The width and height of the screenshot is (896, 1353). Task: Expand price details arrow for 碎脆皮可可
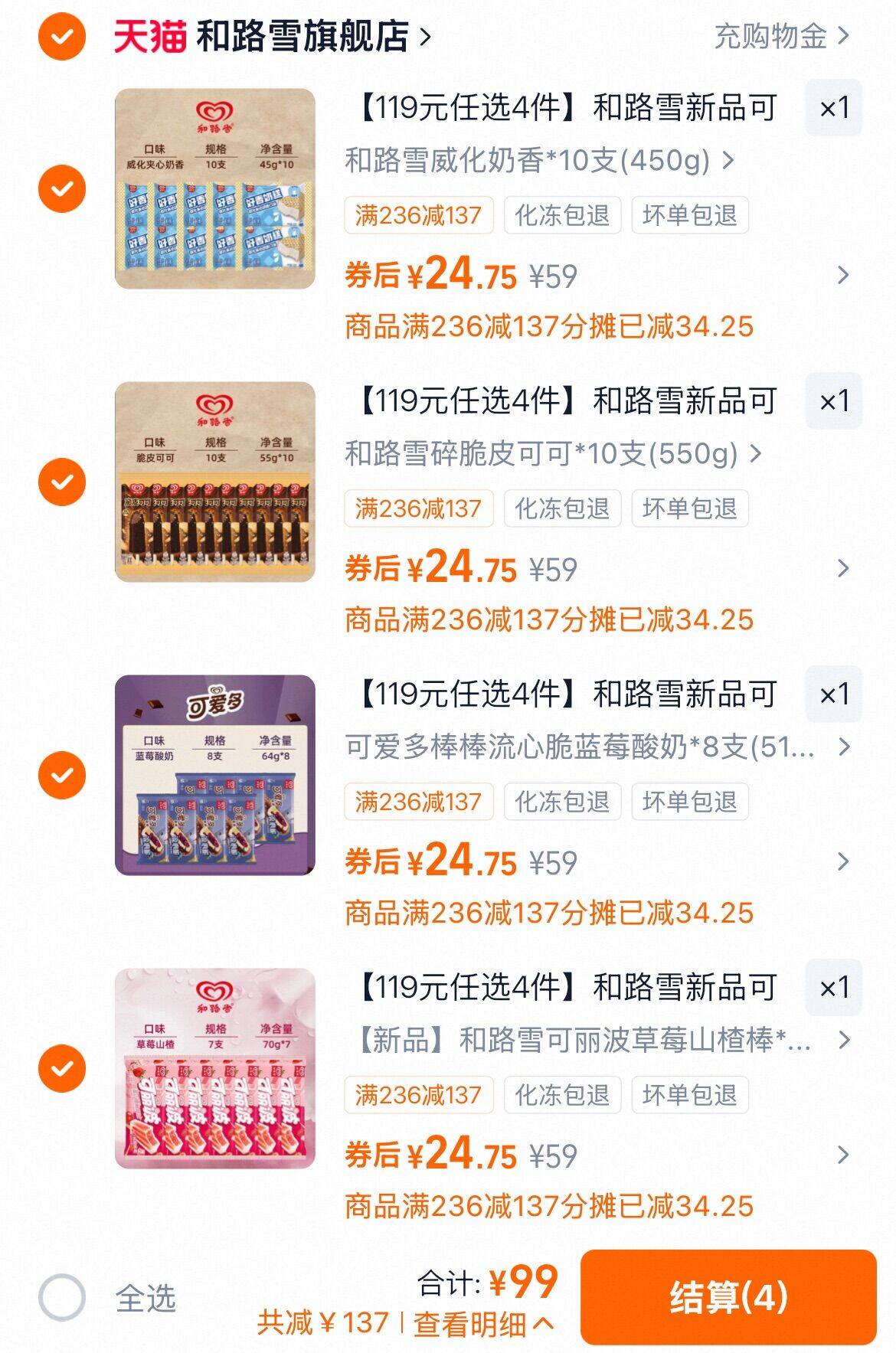click(843, 568)
